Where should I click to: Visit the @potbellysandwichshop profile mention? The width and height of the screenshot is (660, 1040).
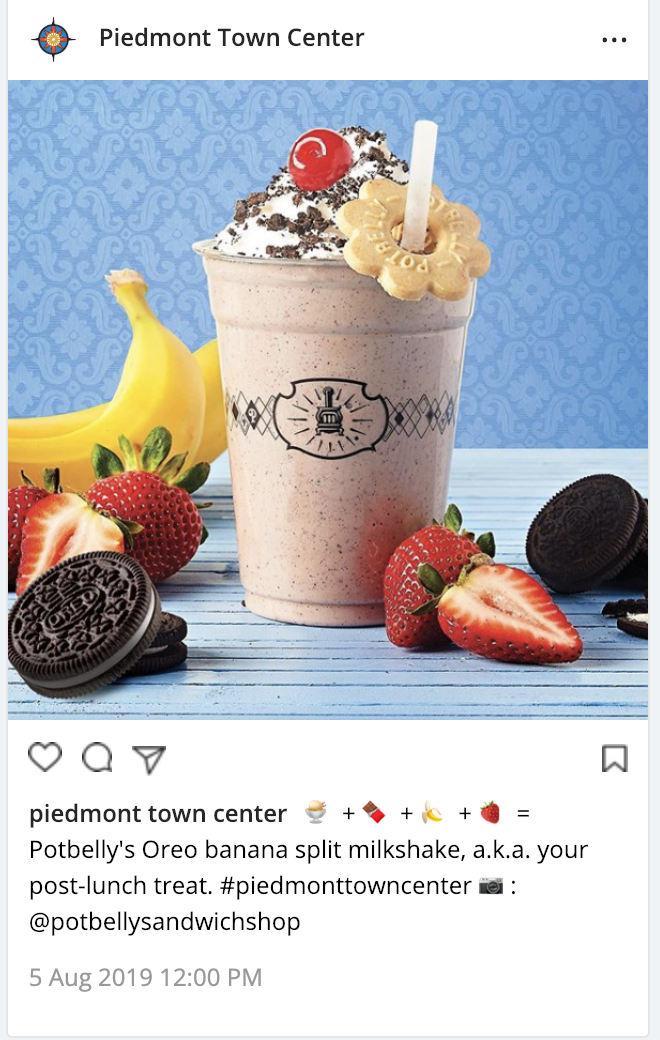click(x=165, y=921)
